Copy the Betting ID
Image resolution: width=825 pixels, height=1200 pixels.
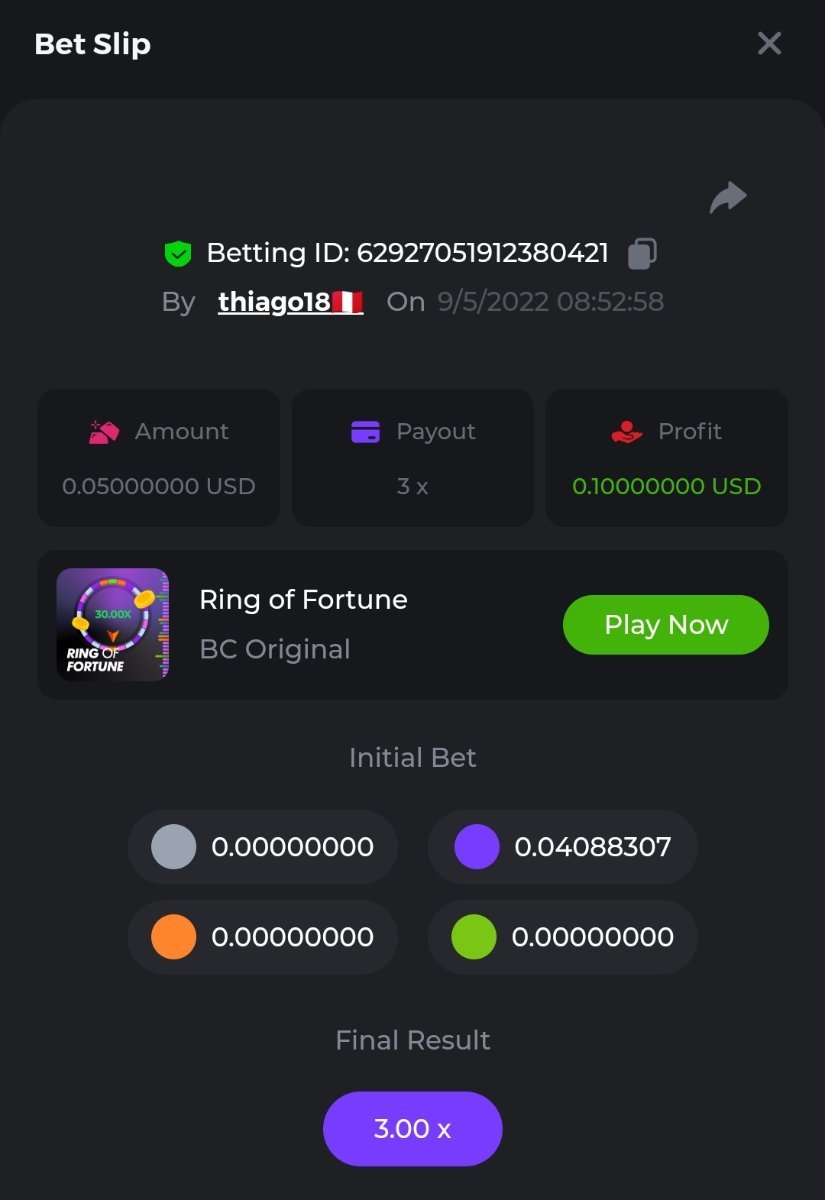click(x=642, y=254)
